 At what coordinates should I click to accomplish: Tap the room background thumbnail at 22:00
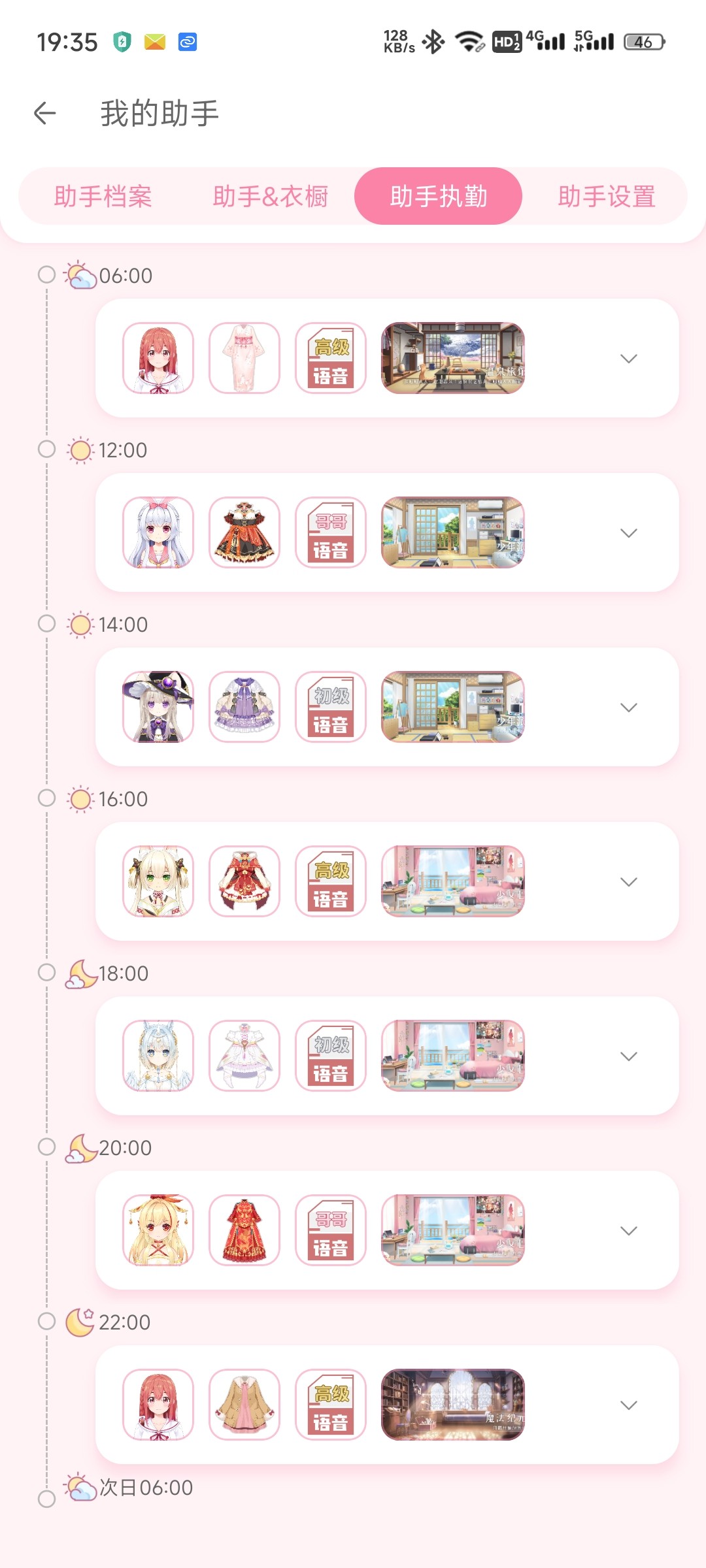tap(452, 1405)
